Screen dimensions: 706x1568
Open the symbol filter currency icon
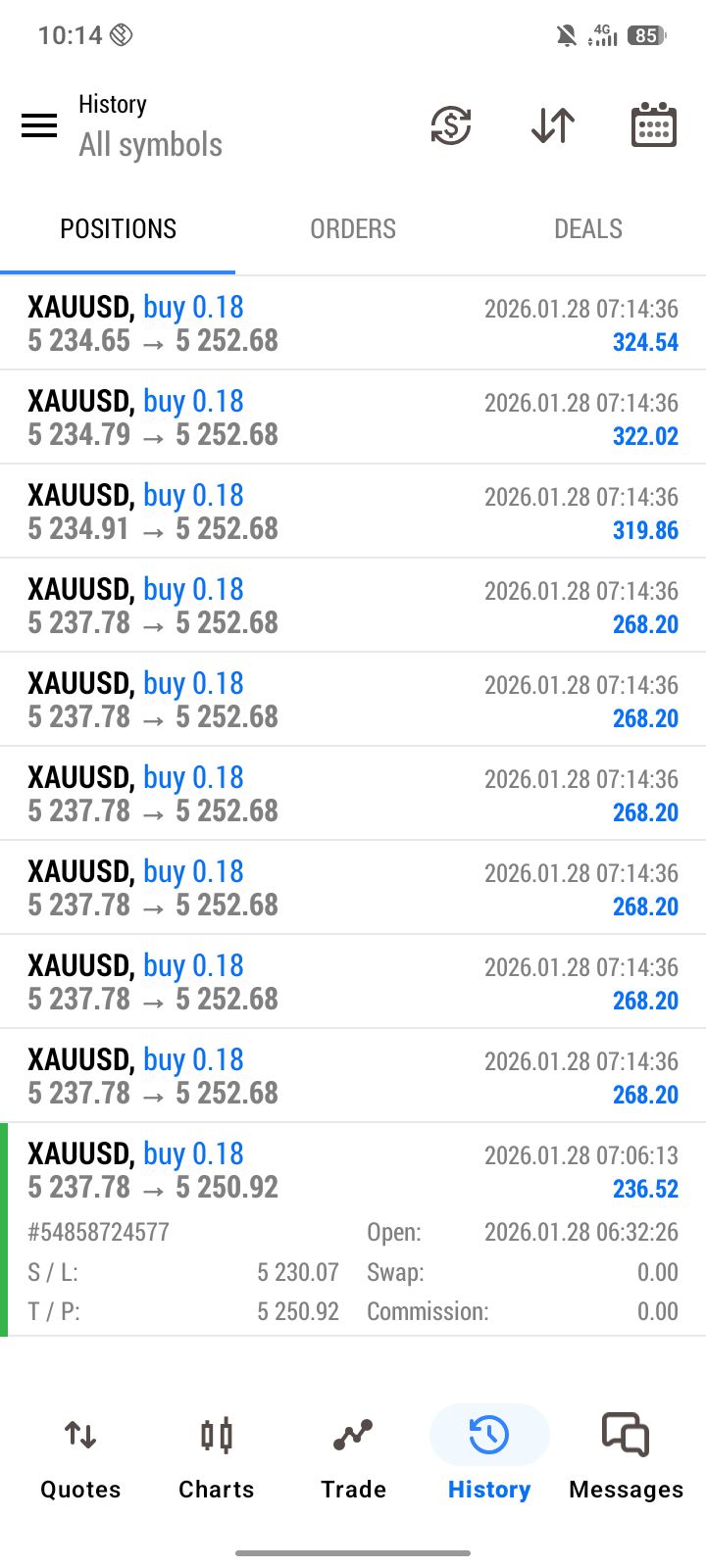click(451, 125)
